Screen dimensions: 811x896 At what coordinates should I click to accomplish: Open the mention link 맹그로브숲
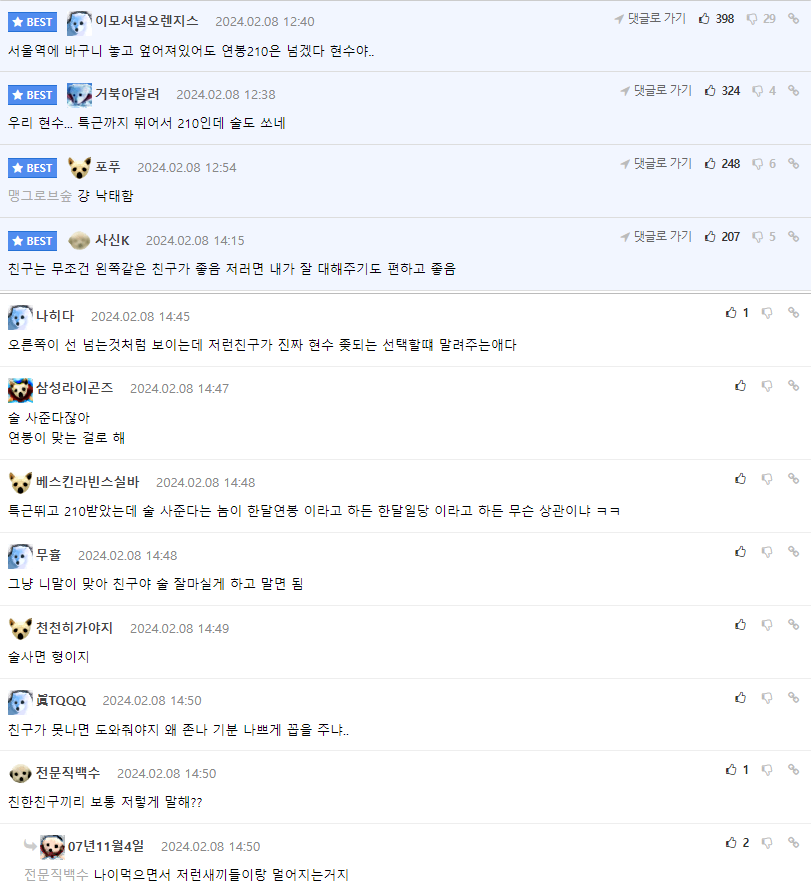pos(39,196)
